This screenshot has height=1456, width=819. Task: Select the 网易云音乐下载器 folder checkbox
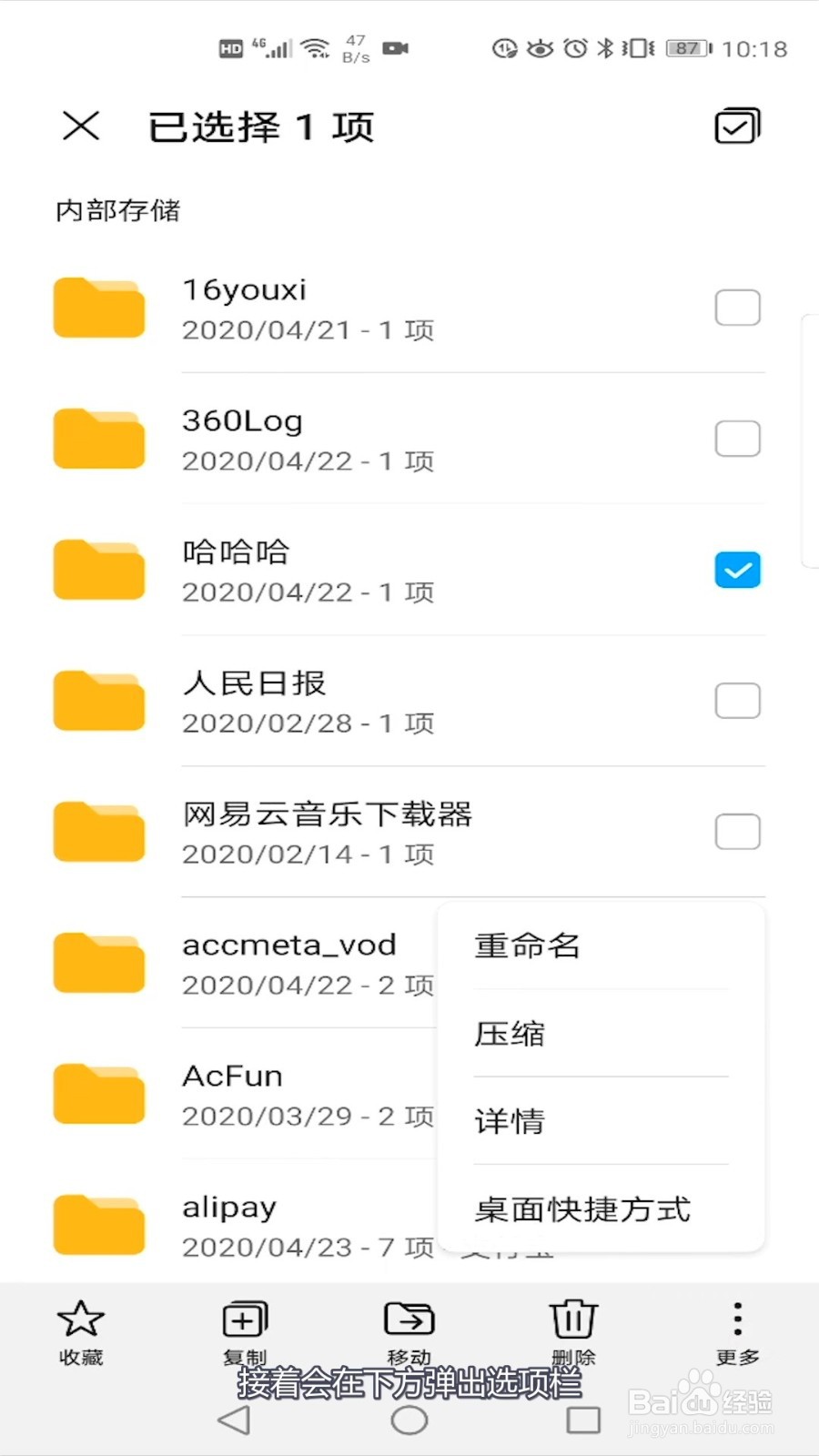[737, 832]
